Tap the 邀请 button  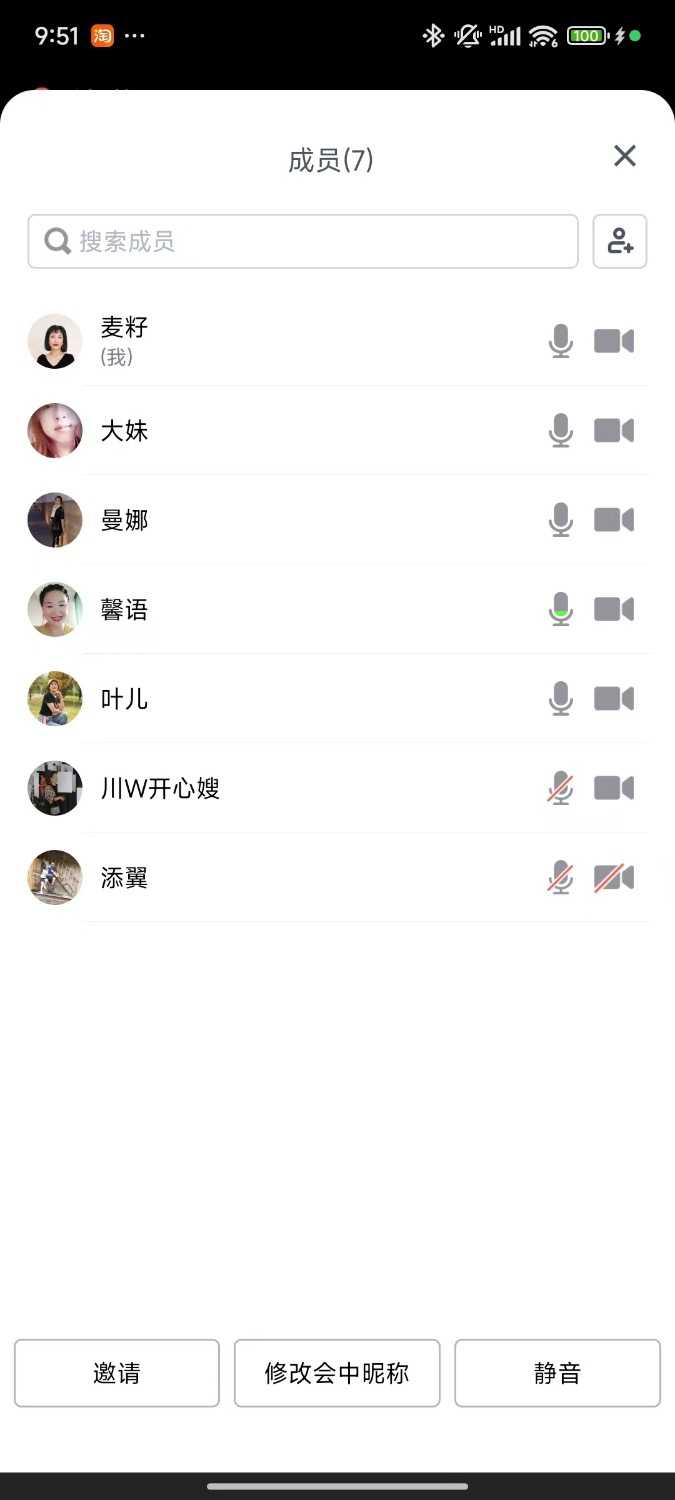[x=117, y=1373]
